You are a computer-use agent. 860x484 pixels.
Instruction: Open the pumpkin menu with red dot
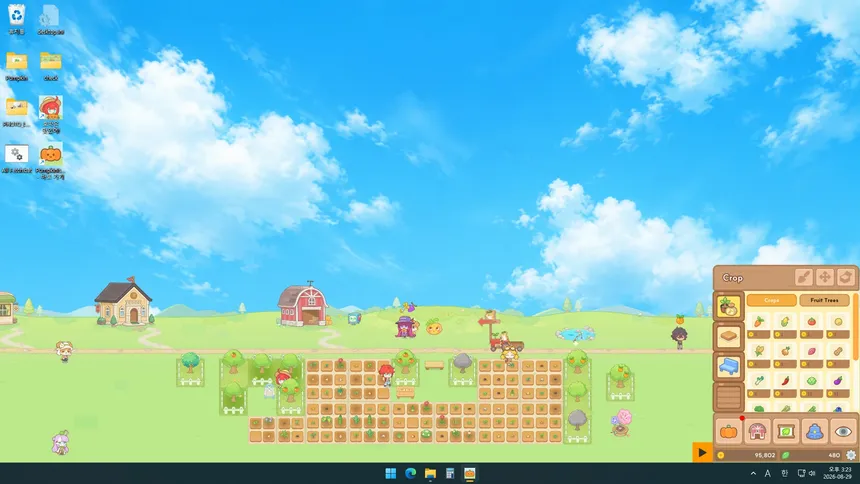coord(729,431)
